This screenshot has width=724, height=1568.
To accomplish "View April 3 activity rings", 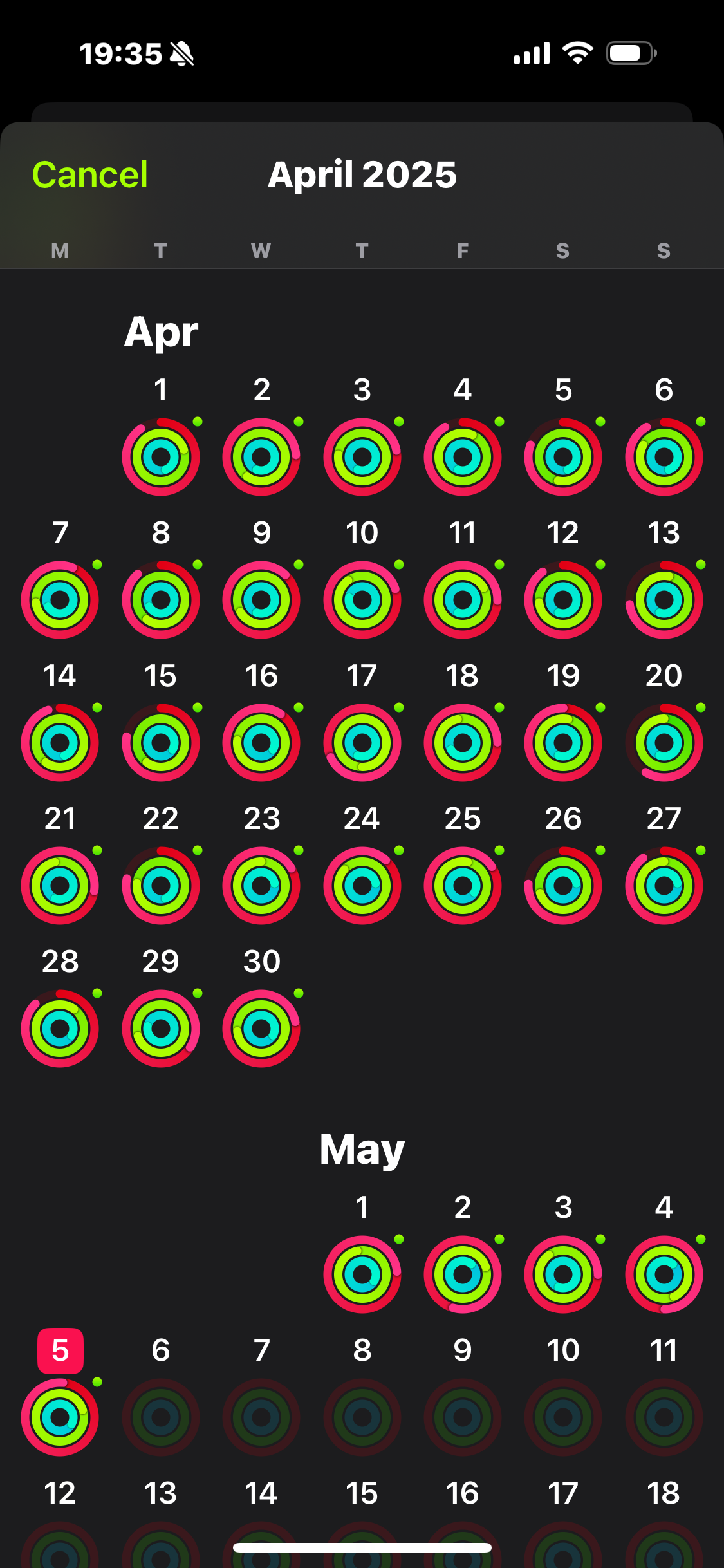I will (362, 457).
